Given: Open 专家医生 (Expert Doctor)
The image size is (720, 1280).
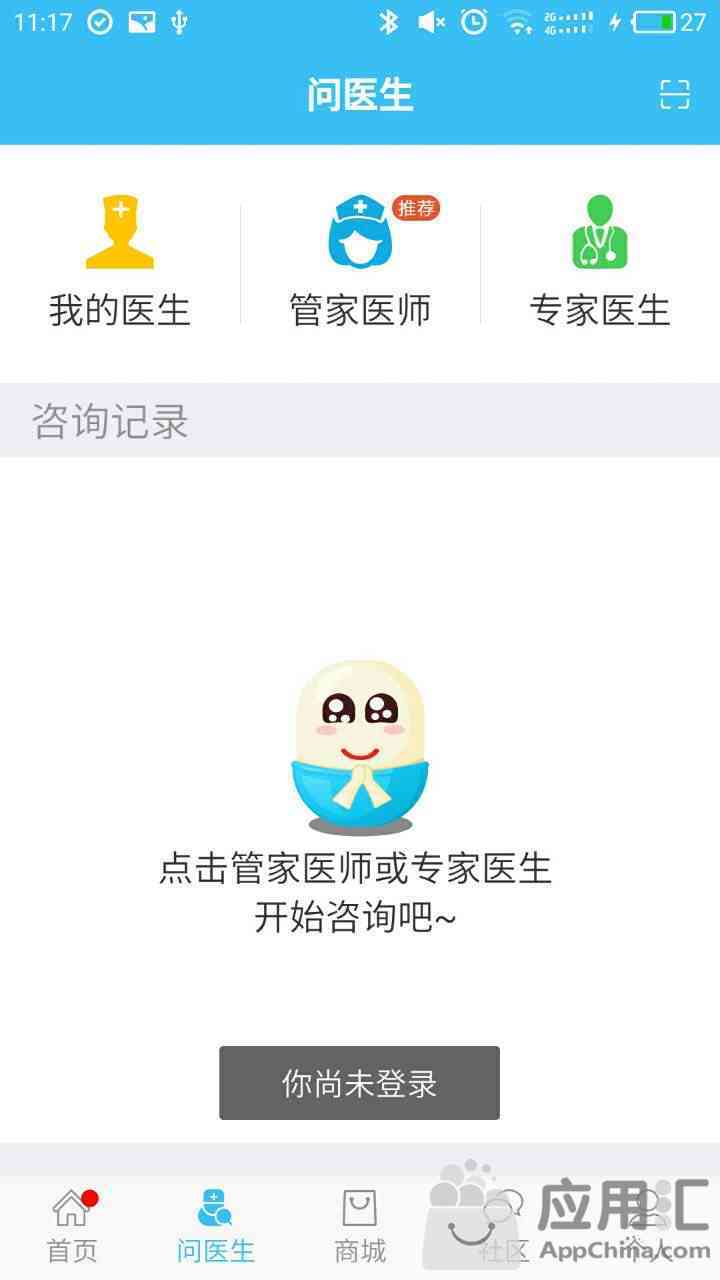Looking at the screenshot, I should (600, 262).
